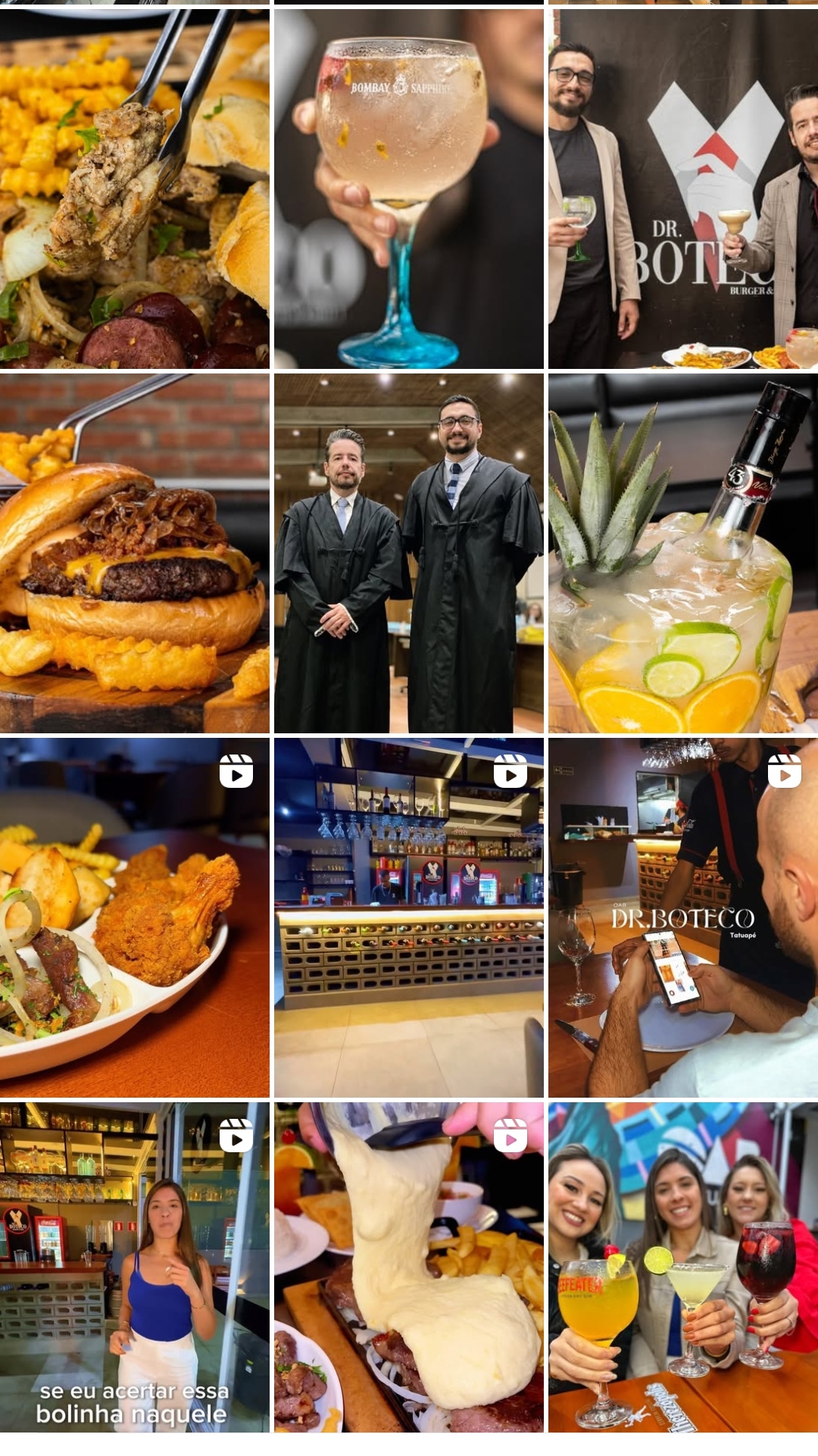This screenshot has width=818, height=1456.
Task: Open the cheeseburger with caramelized onions post
Action: point(134,554)
